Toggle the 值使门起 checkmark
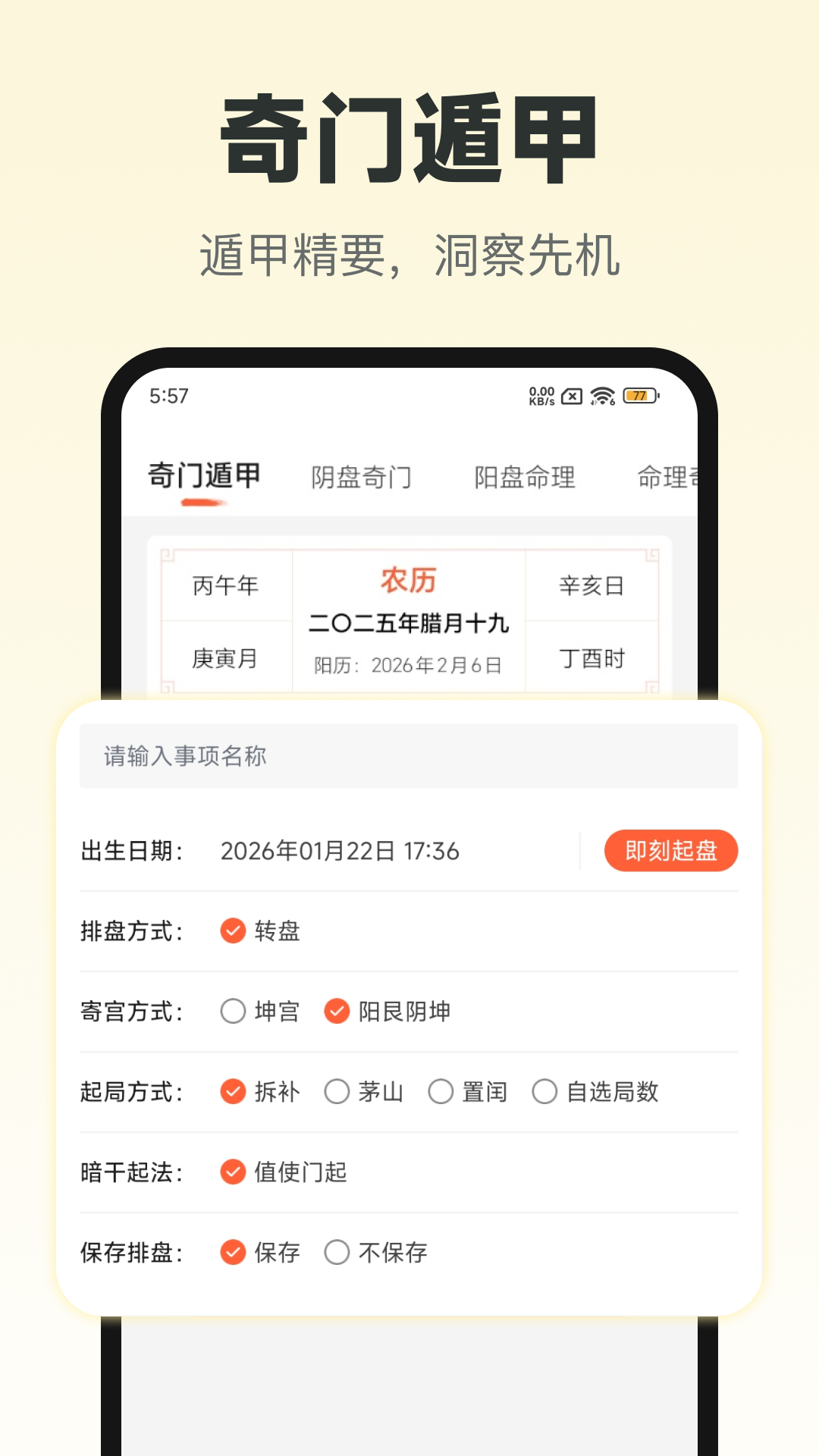This screenshot has height=1456, width=819. 233,1172
